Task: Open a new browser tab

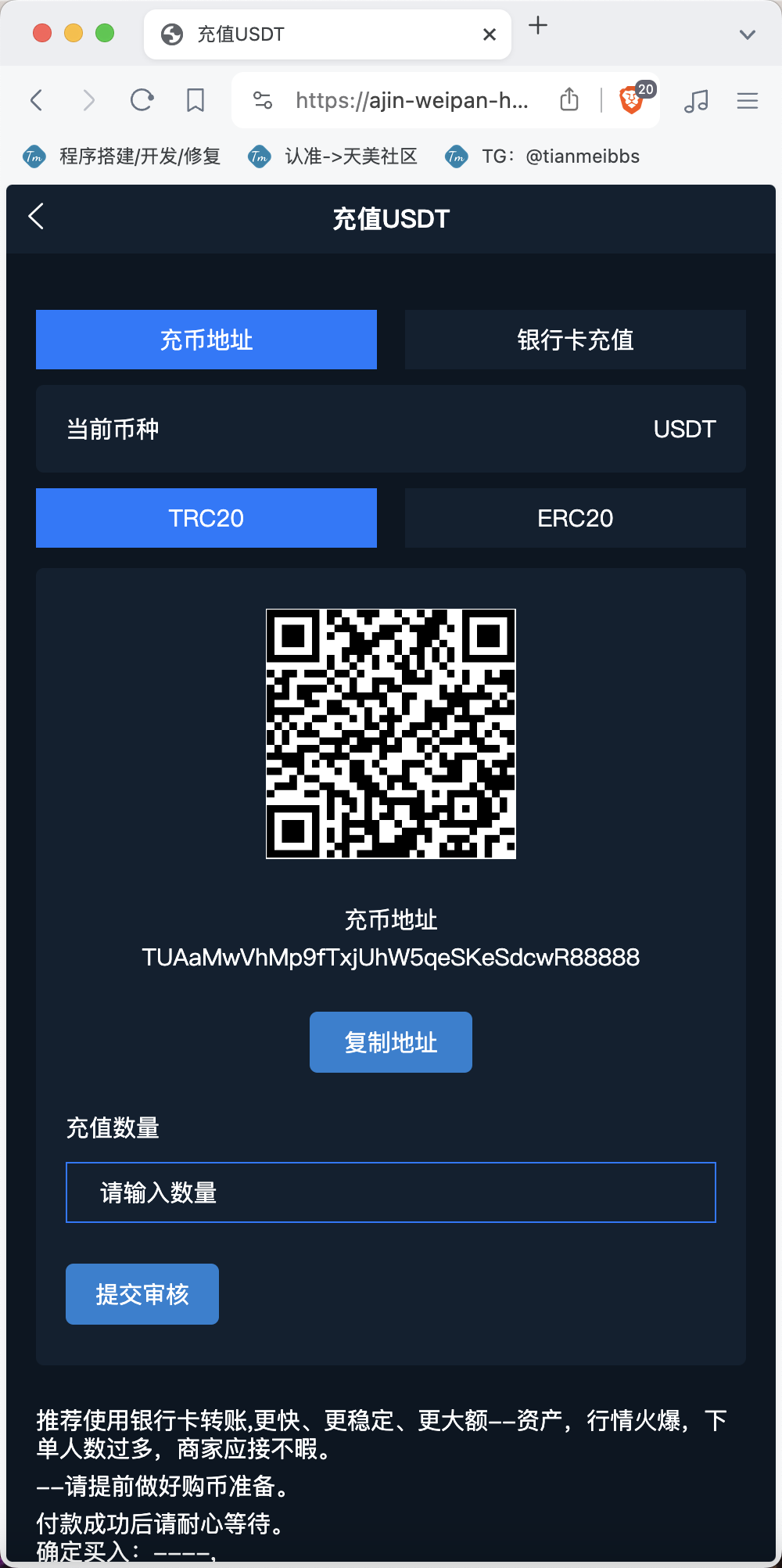Action: point(538,26)
